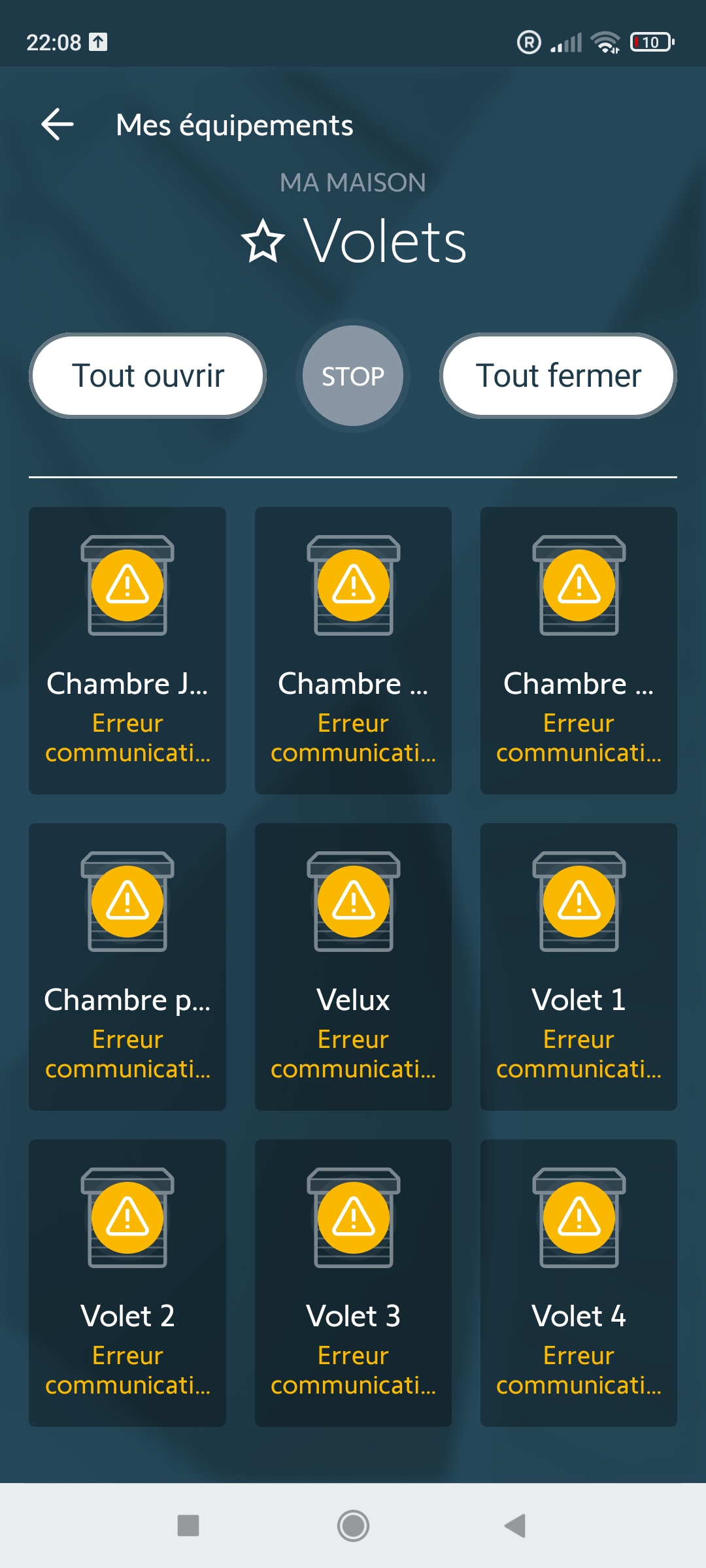Select the Volet 2 card
Image resolution: width=706 pixels, height=1568 pixels.
click(127, 1282)
